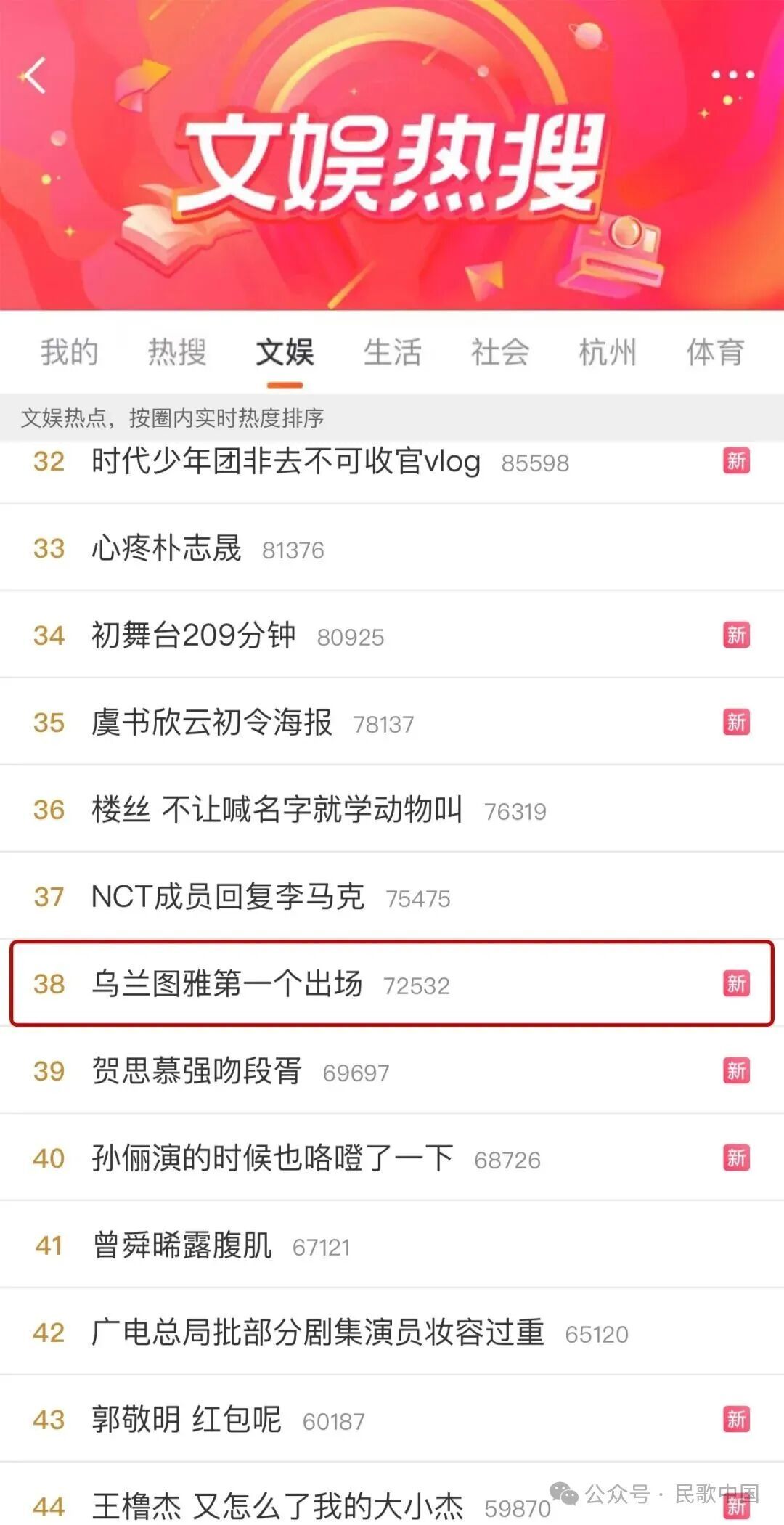This screenshot has height=1525, width=784.
Task: View topic 郭敬明 红包呢
Action: click(x=186, y=1420)
